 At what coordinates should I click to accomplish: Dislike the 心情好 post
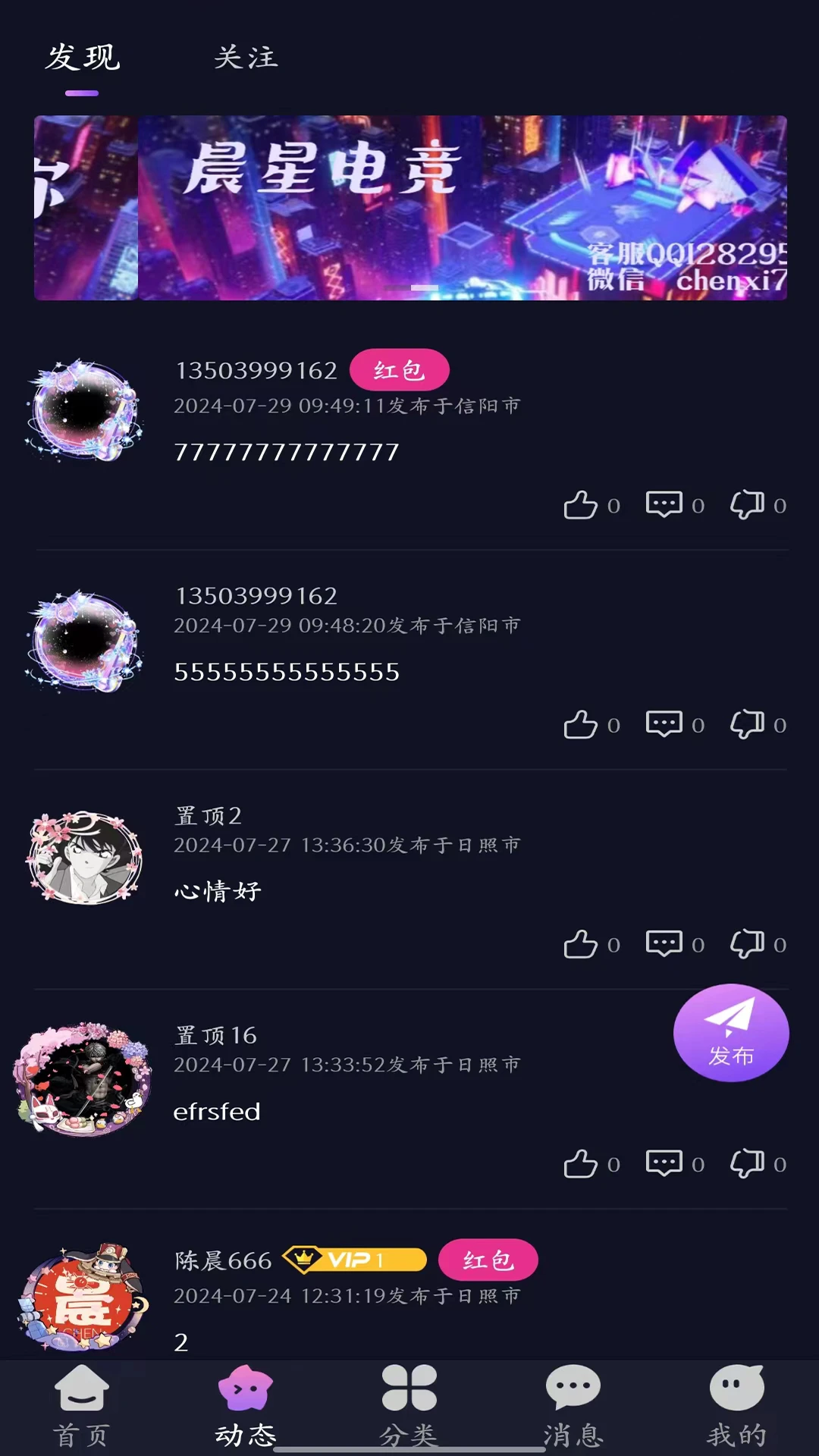tap(747, 945)
